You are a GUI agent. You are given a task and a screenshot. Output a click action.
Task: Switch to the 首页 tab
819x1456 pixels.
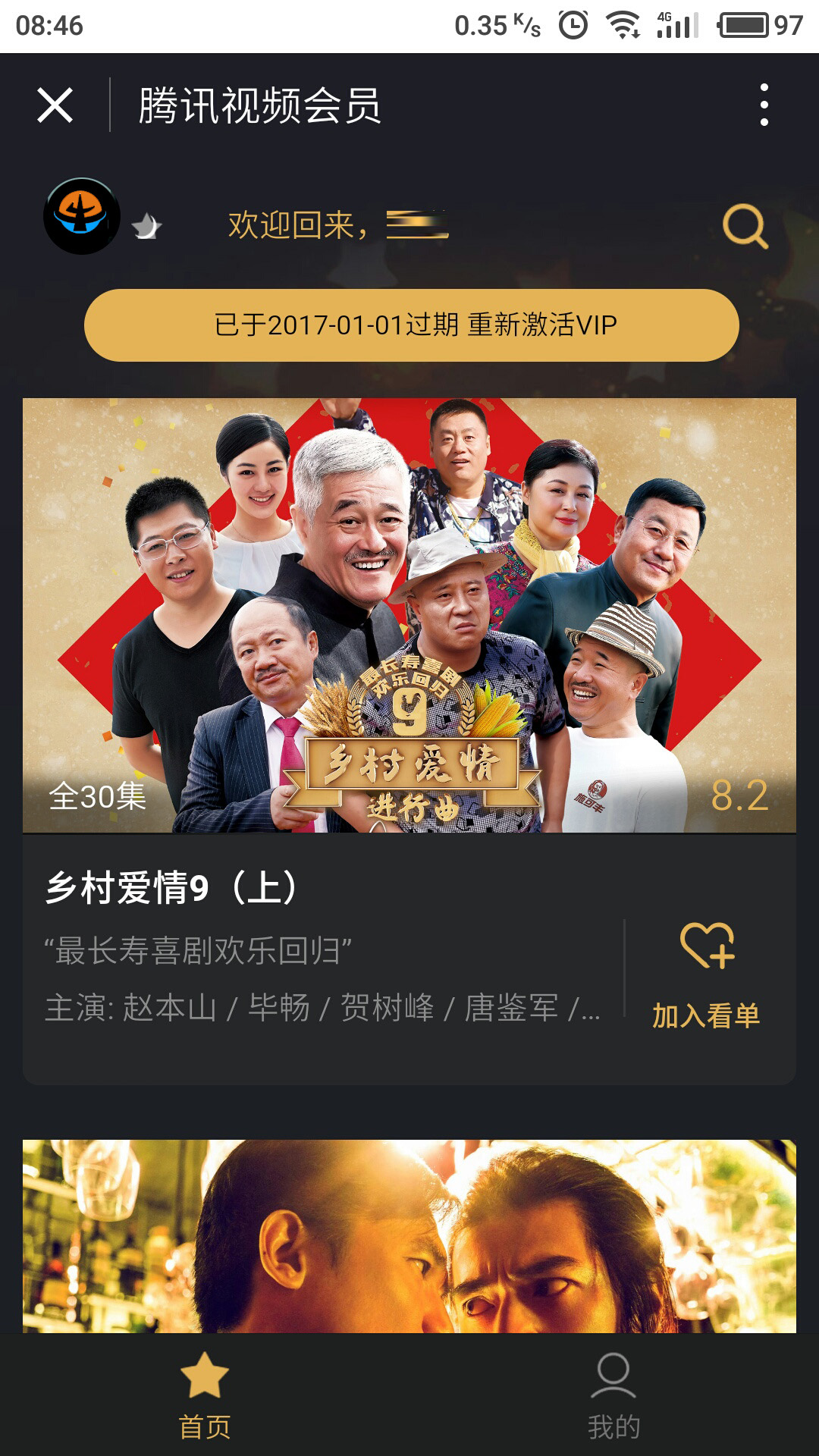pyautogui.click(x=205, y=1395)
